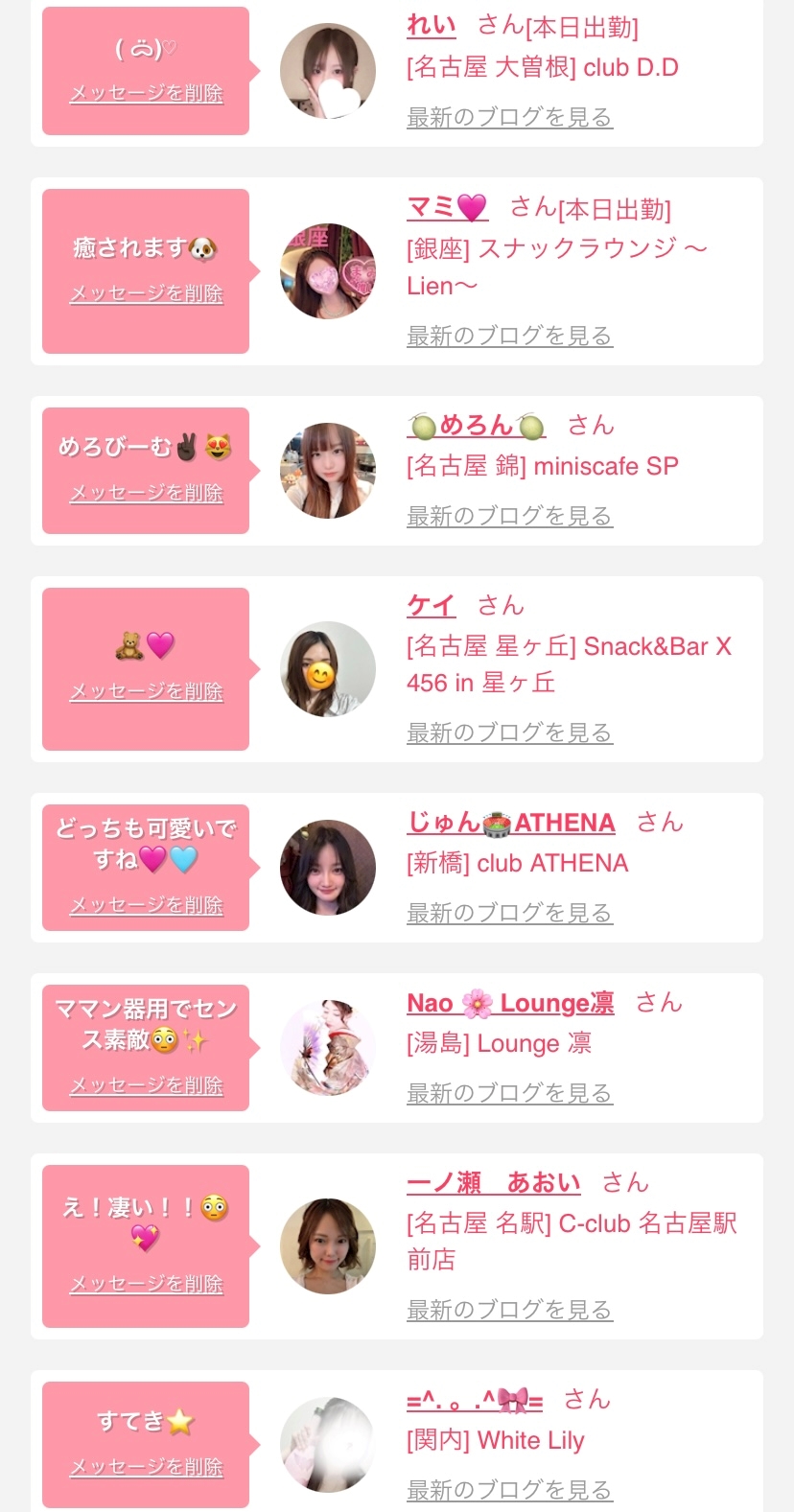Delete the どっちも可愛いですね message
The height and width of the screenshot is (1512, 794).
(x=146, y=906)
